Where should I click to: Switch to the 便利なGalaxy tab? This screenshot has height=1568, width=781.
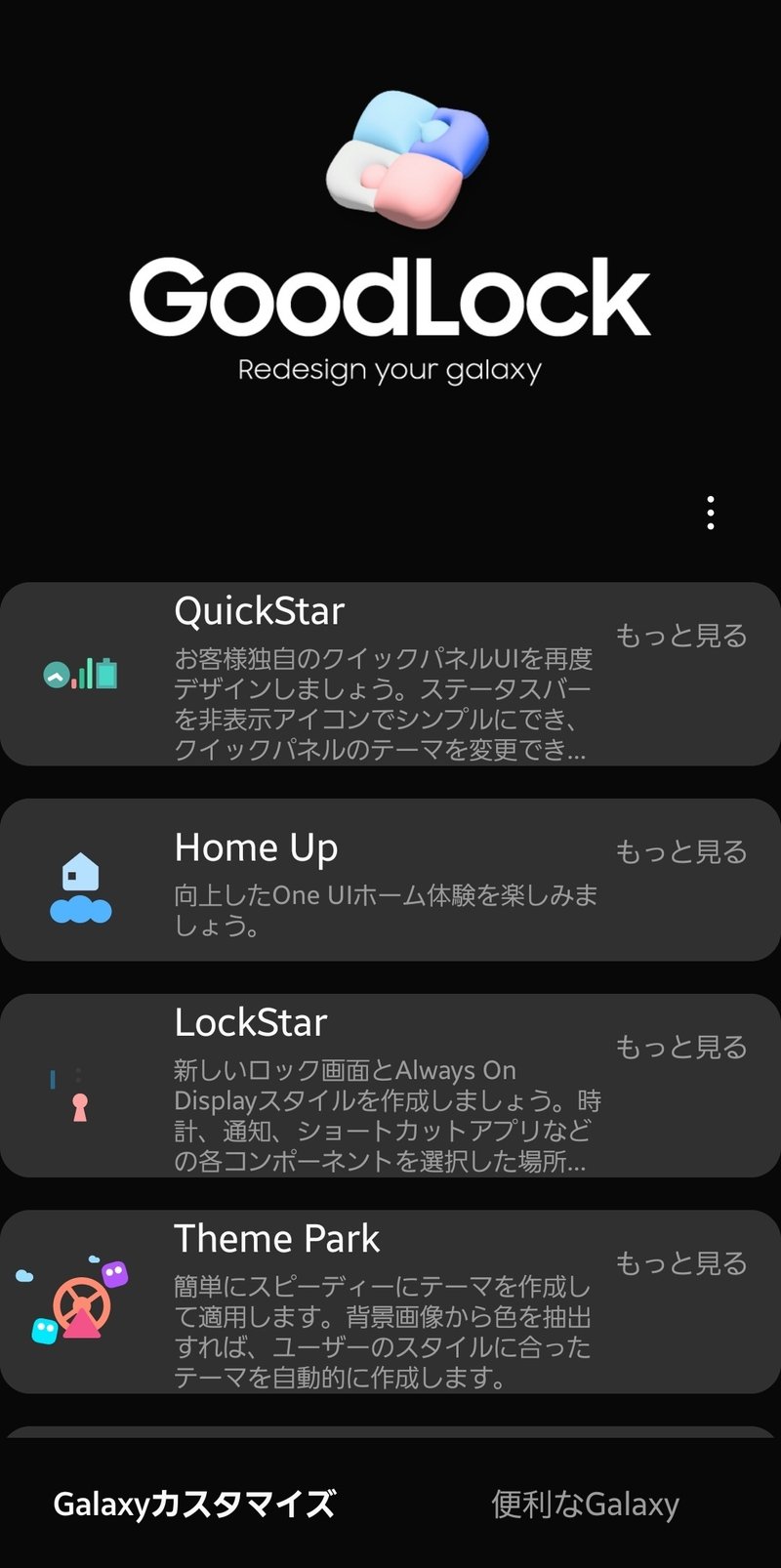(x=585, y=1504)
